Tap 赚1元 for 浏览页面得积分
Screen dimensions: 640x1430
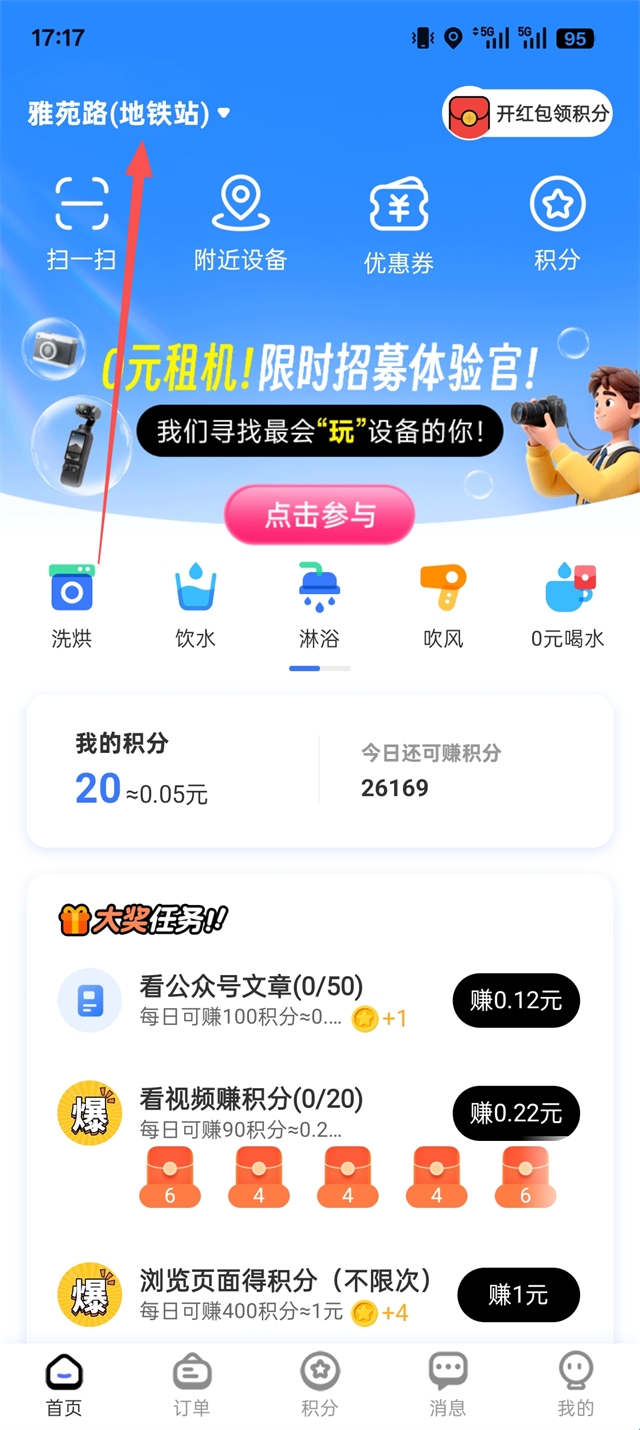[518, 1295]
